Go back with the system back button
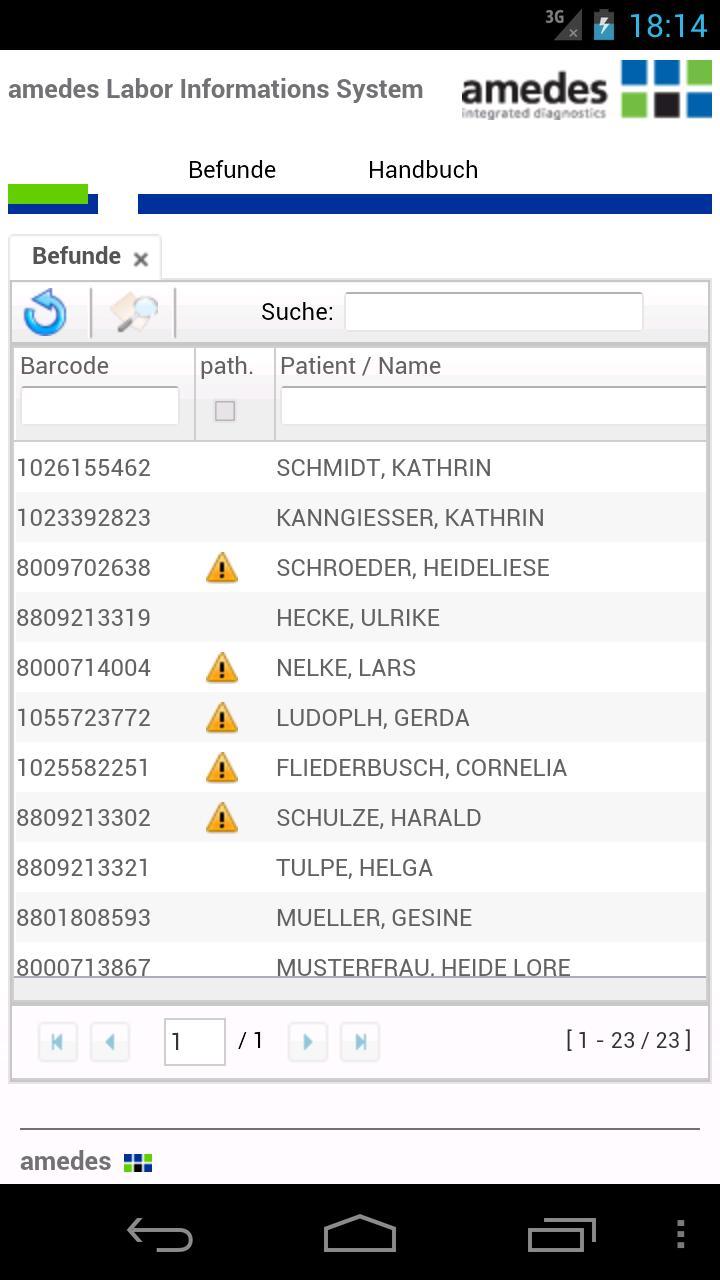 tap(160, 1235)
